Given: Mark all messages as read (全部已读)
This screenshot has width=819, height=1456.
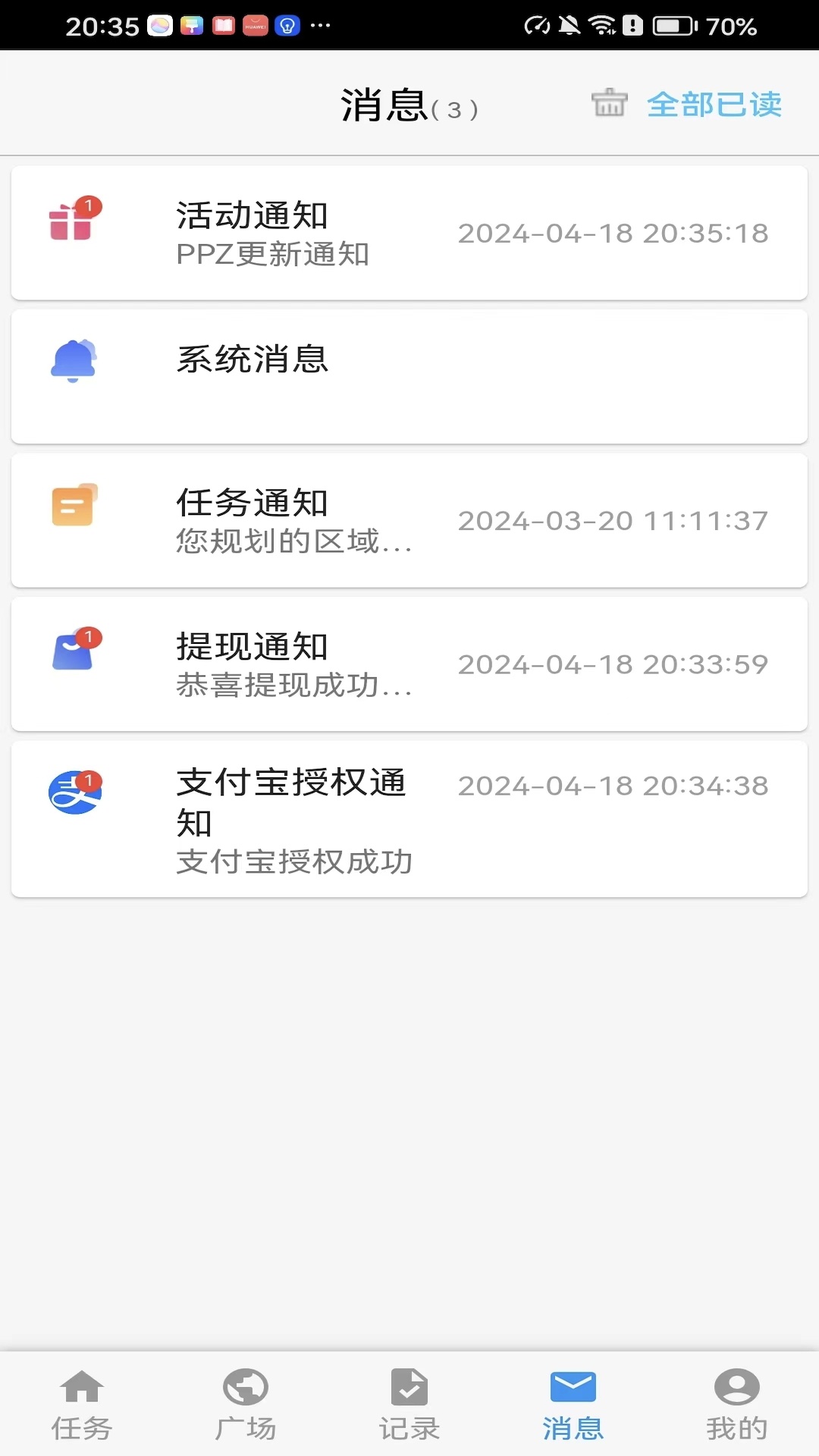Looking at the screenshot, I should click(714, 105).
